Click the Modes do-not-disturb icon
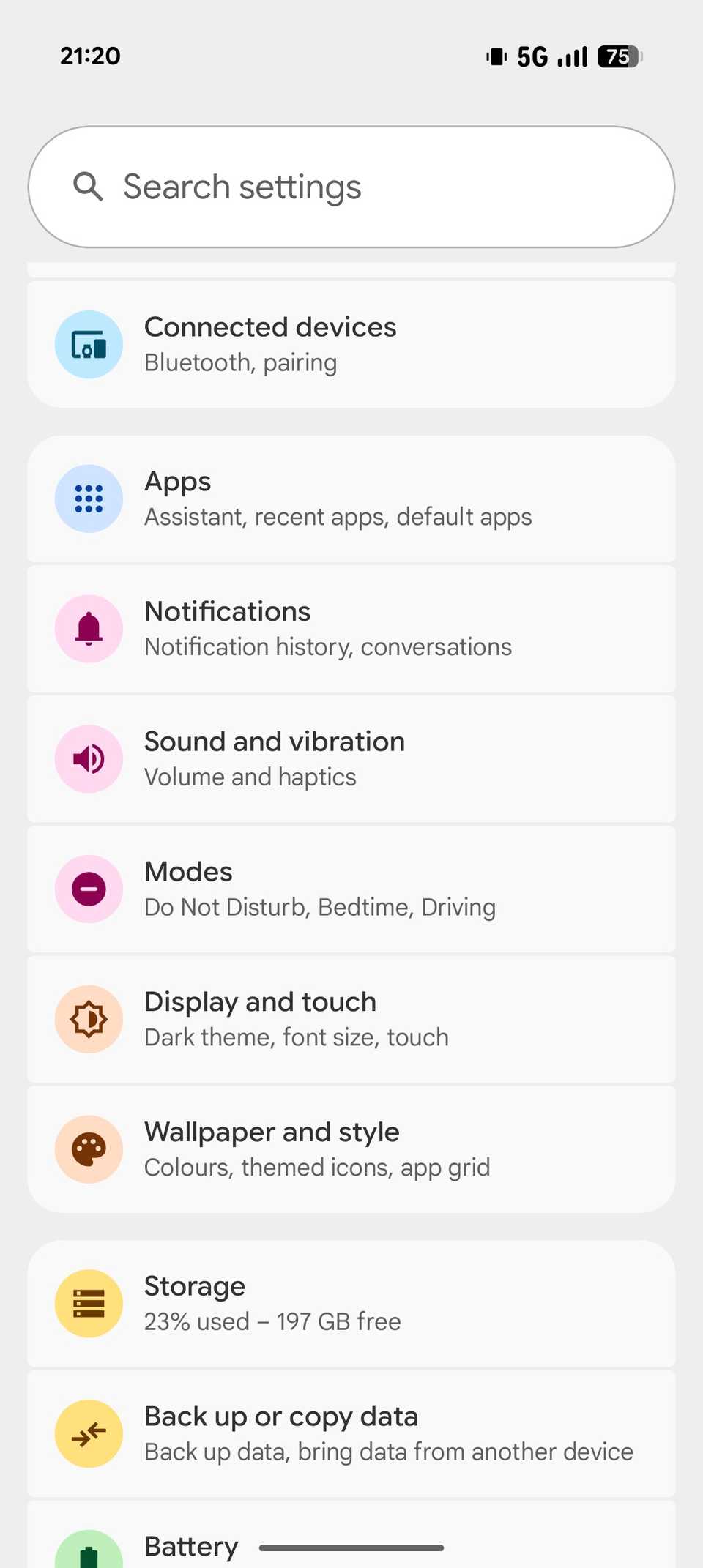703x1568 pixels. pyautogui.click(x=88, y=888)
